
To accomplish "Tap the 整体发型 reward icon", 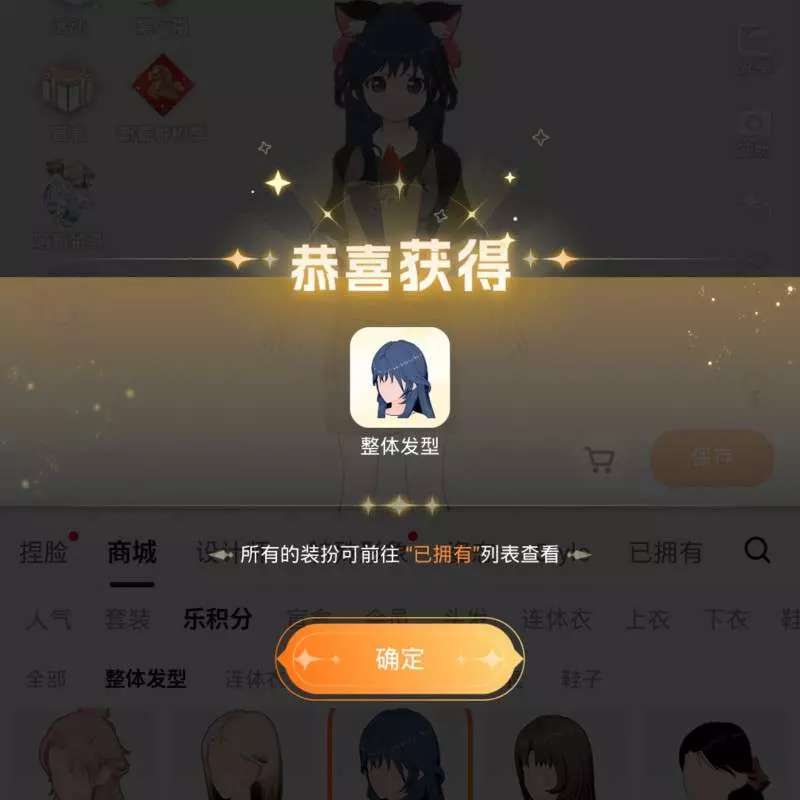I will click(x=400, y=377).
